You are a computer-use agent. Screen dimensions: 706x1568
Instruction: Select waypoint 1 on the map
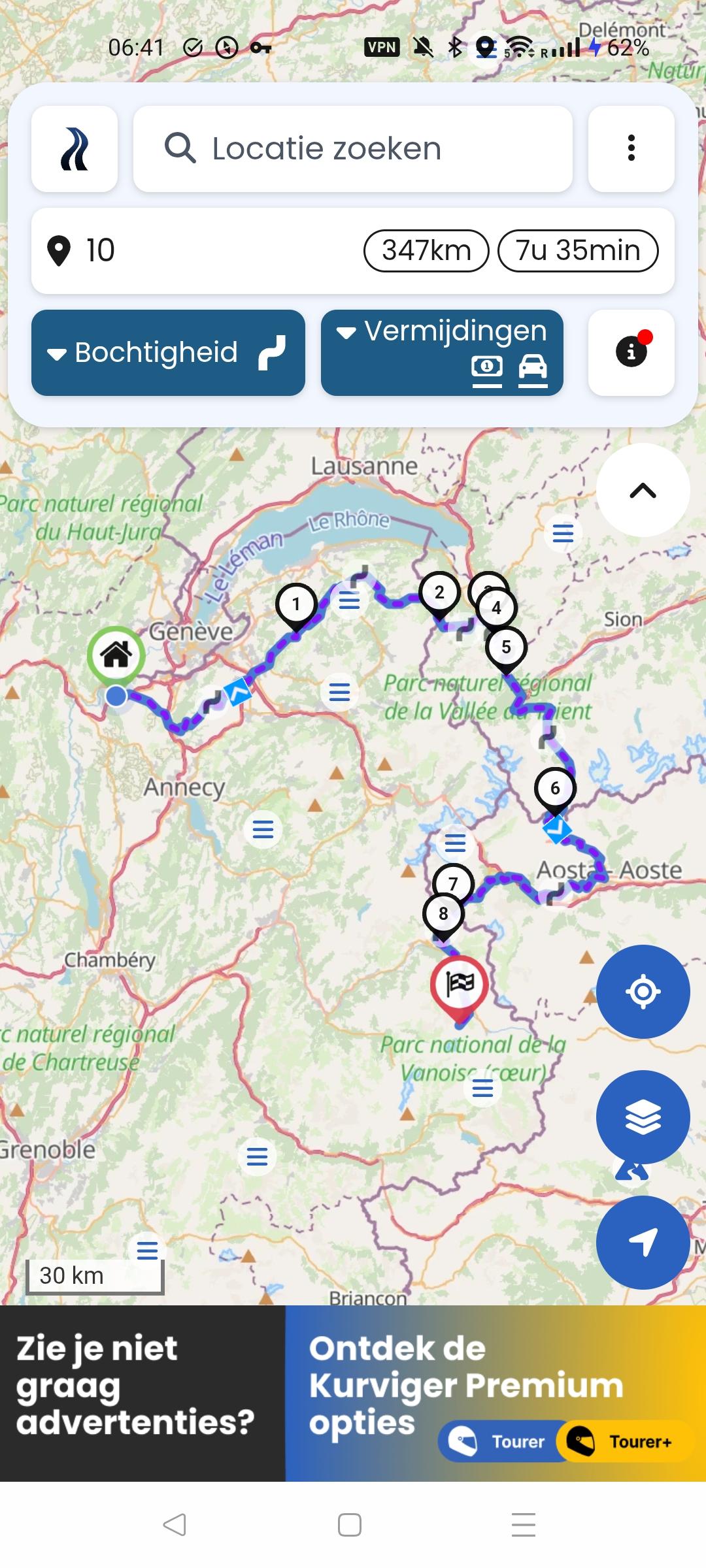coord(296,604)
